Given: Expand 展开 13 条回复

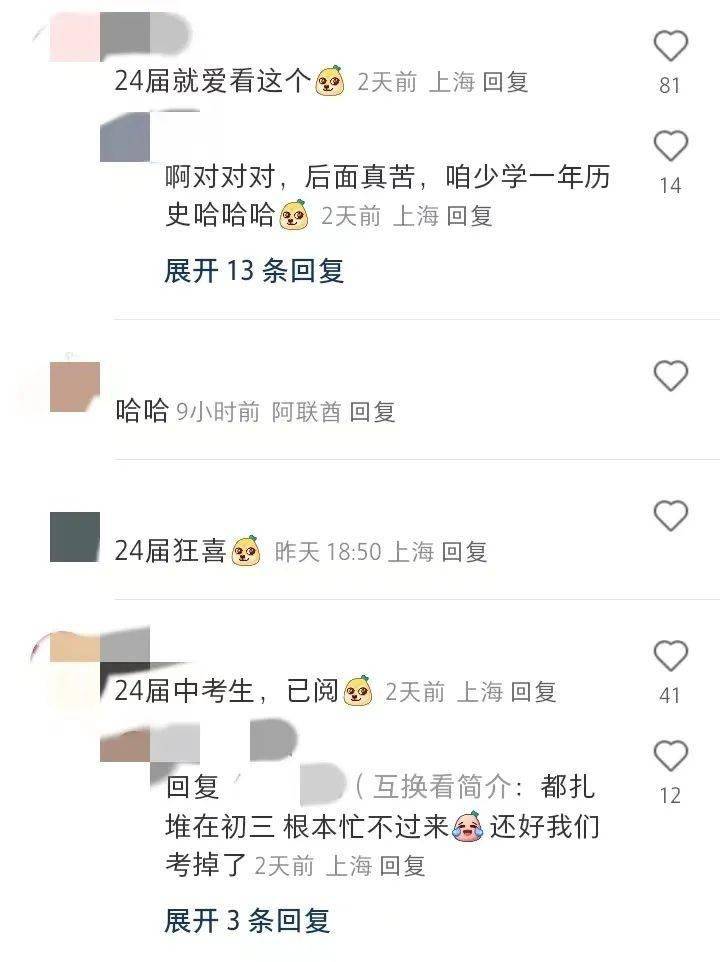Looking at the screenshot, I should click(x=254, y=270).
